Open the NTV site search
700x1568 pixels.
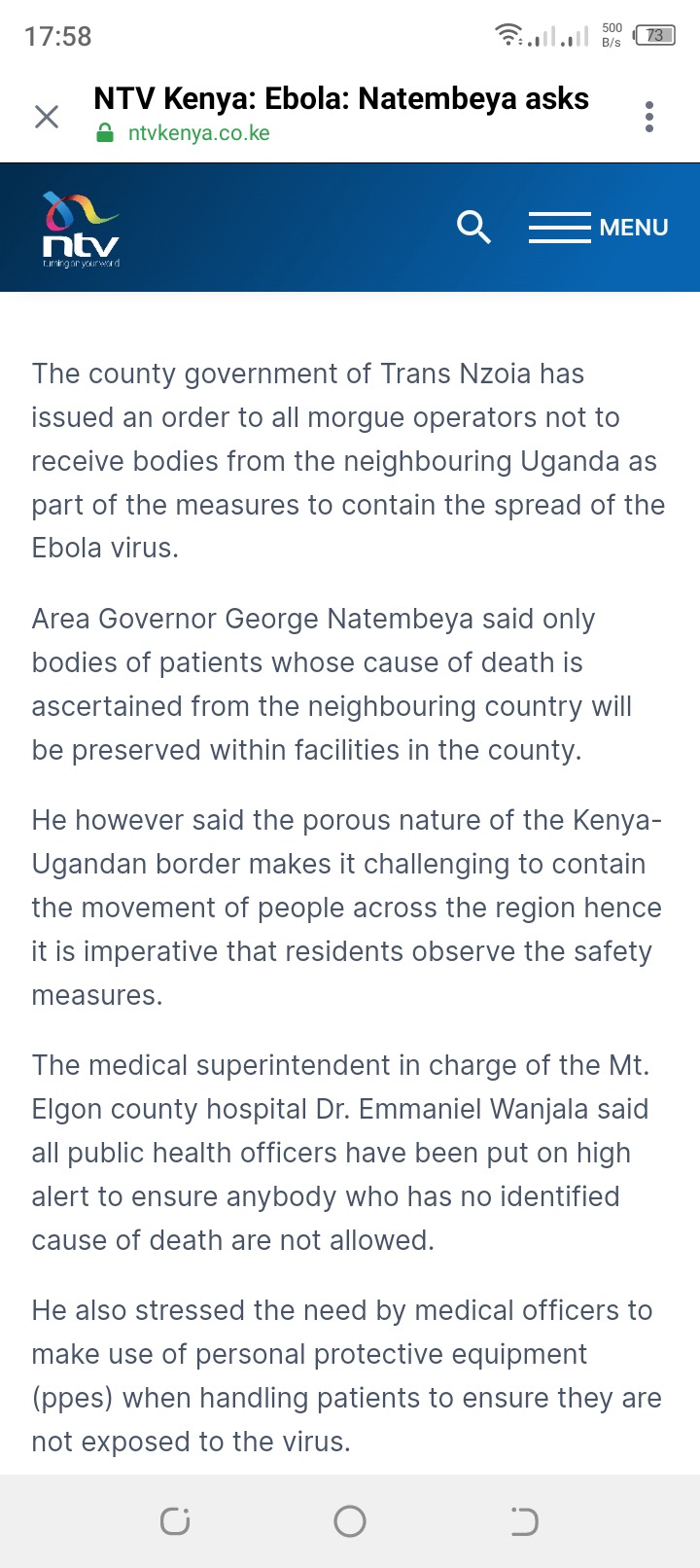pos(473,228)
